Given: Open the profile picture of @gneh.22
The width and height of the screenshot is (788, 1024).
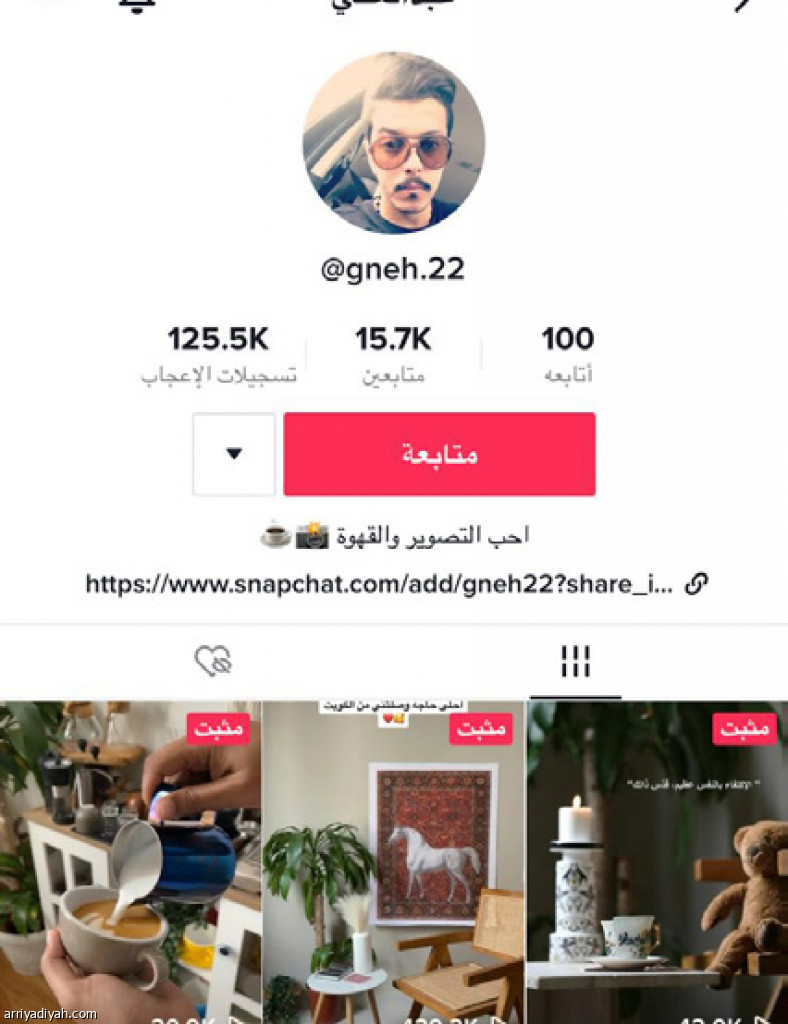Looking at the screenshot, I should (x=393, y=143).
